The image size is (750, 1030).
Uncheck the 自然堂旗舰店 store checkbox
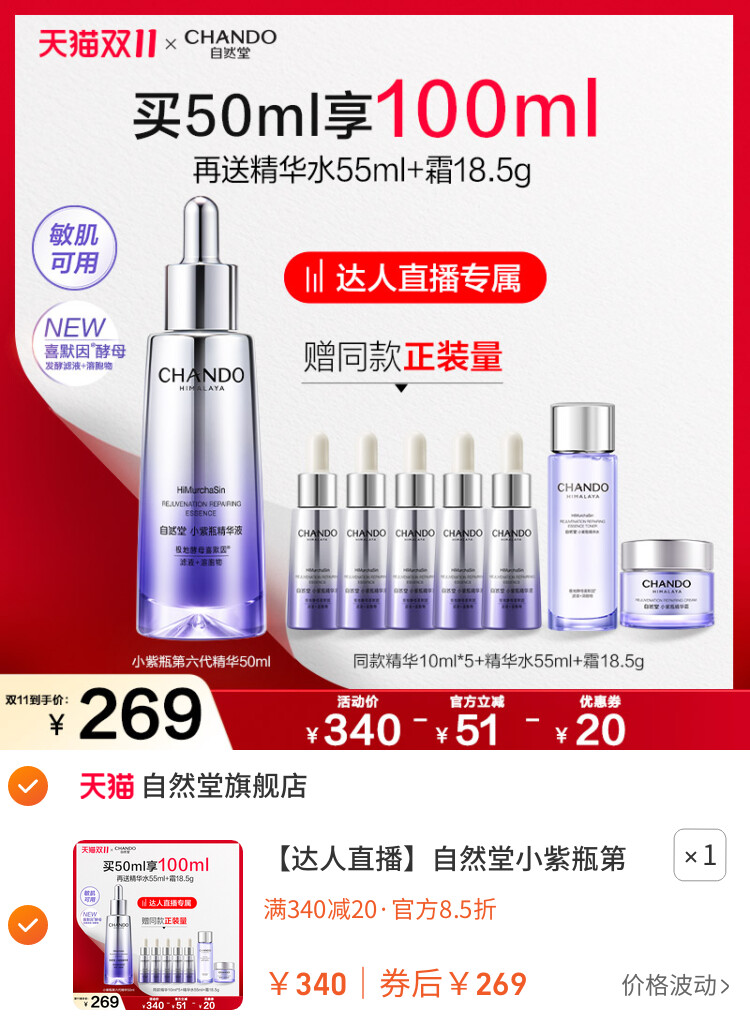coord(28,786)
